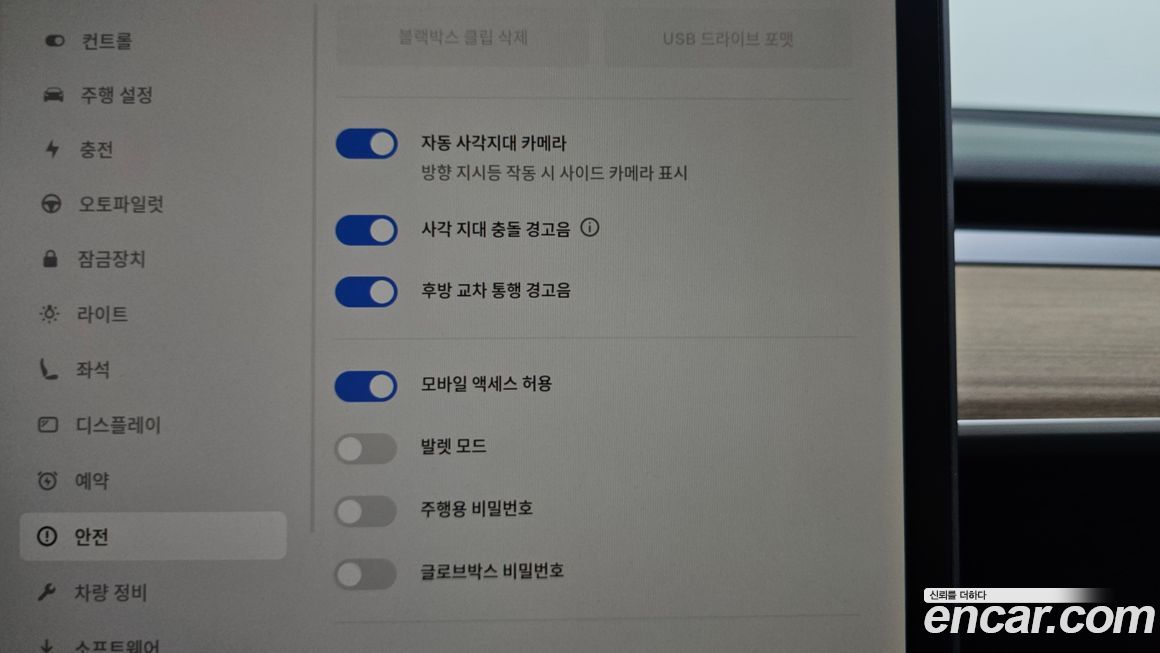
Task: View info for 사각 지대 충돌 경고음
Action: tap(590, 228)
